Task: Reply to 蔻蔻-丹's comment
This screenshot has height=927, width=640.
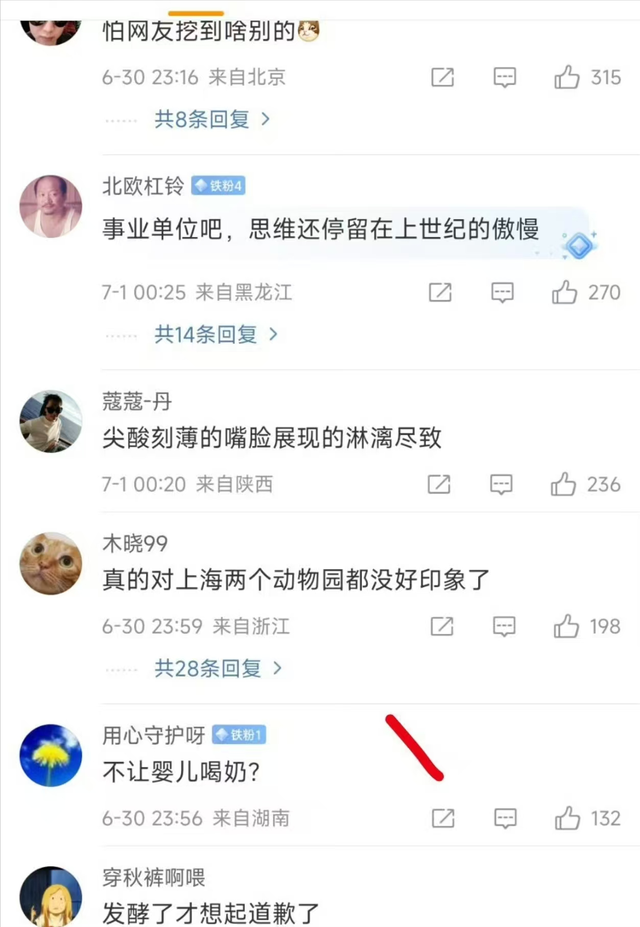Action: (x=502, y=484)
